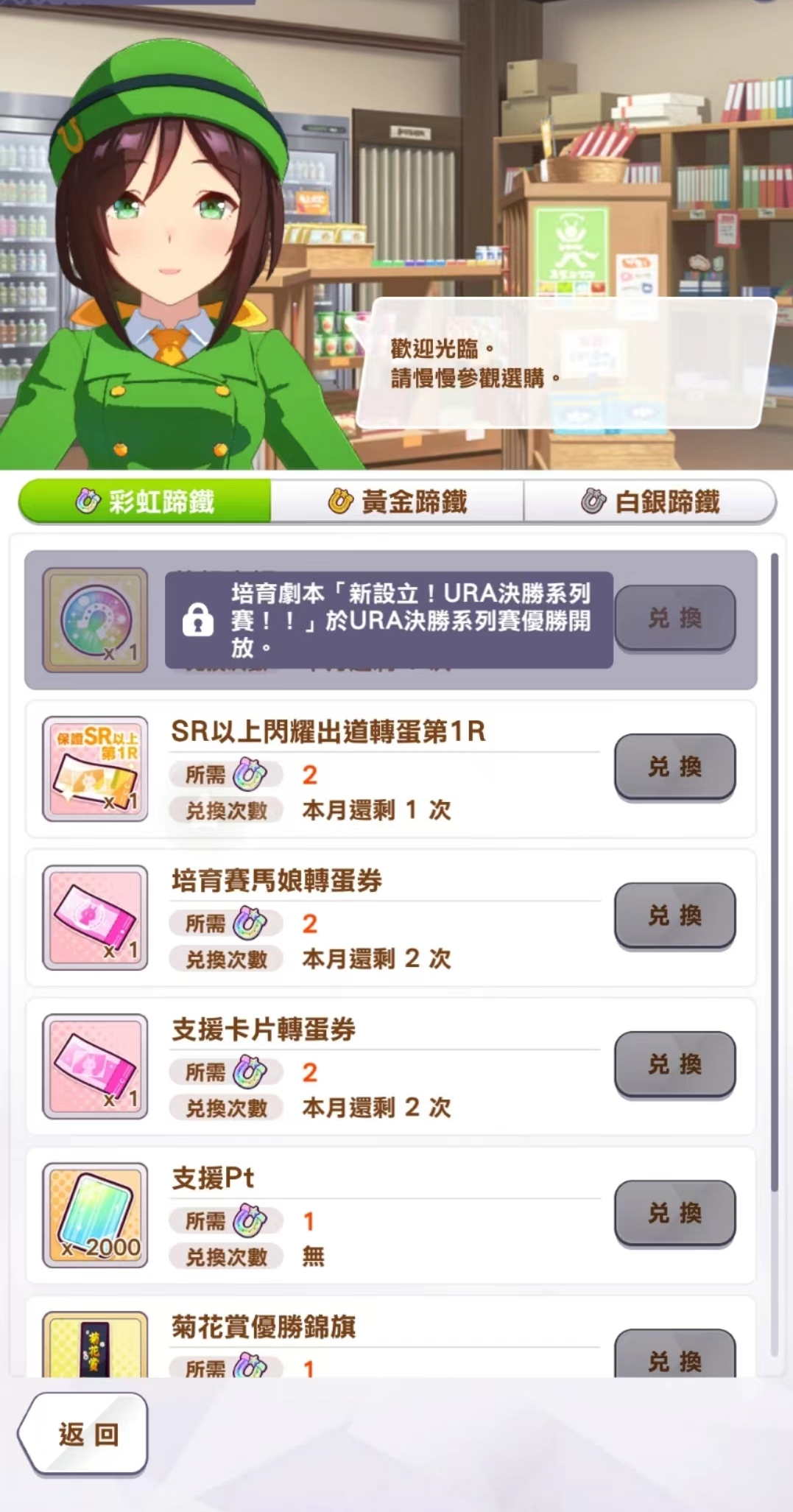
Task: Tap 兌換 on the locked URA item
Action: [x=674, y=618]
